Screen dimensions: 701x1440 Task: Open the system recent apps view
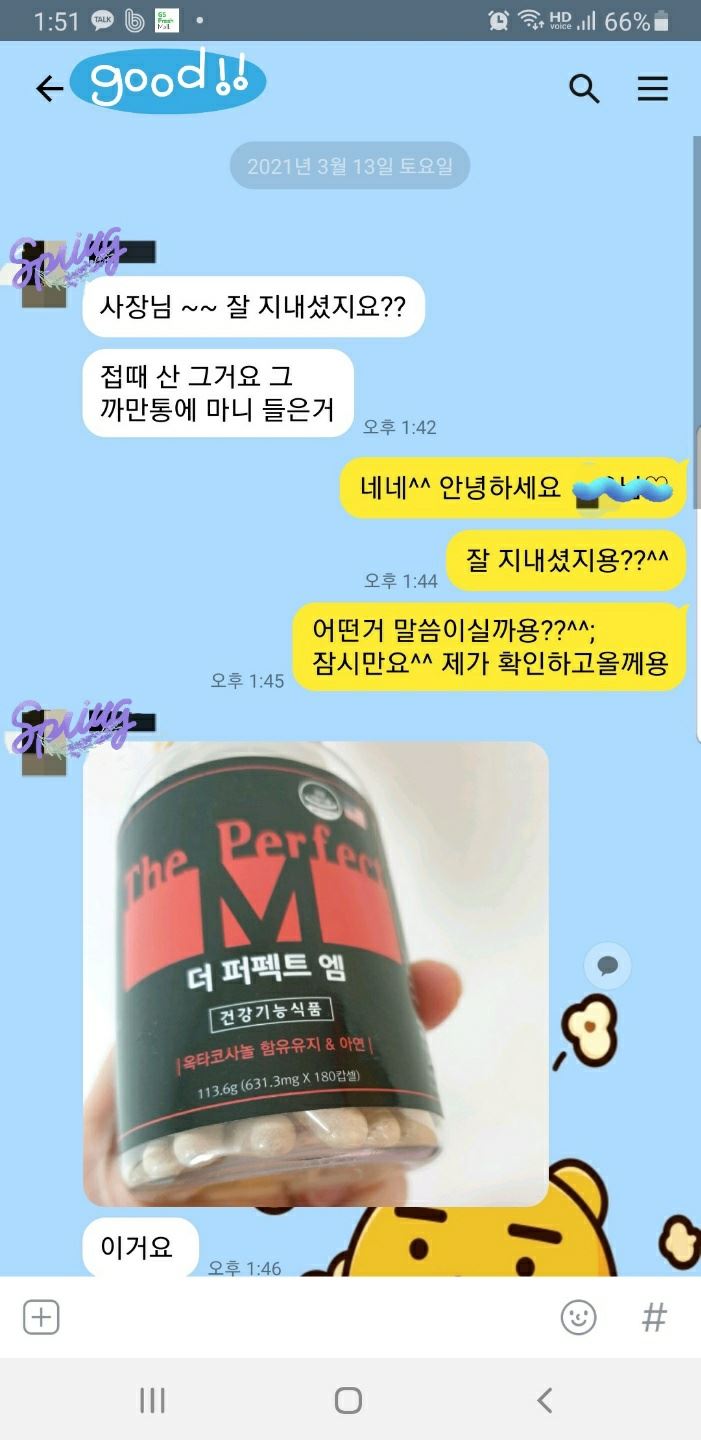tap(152, 1400)
